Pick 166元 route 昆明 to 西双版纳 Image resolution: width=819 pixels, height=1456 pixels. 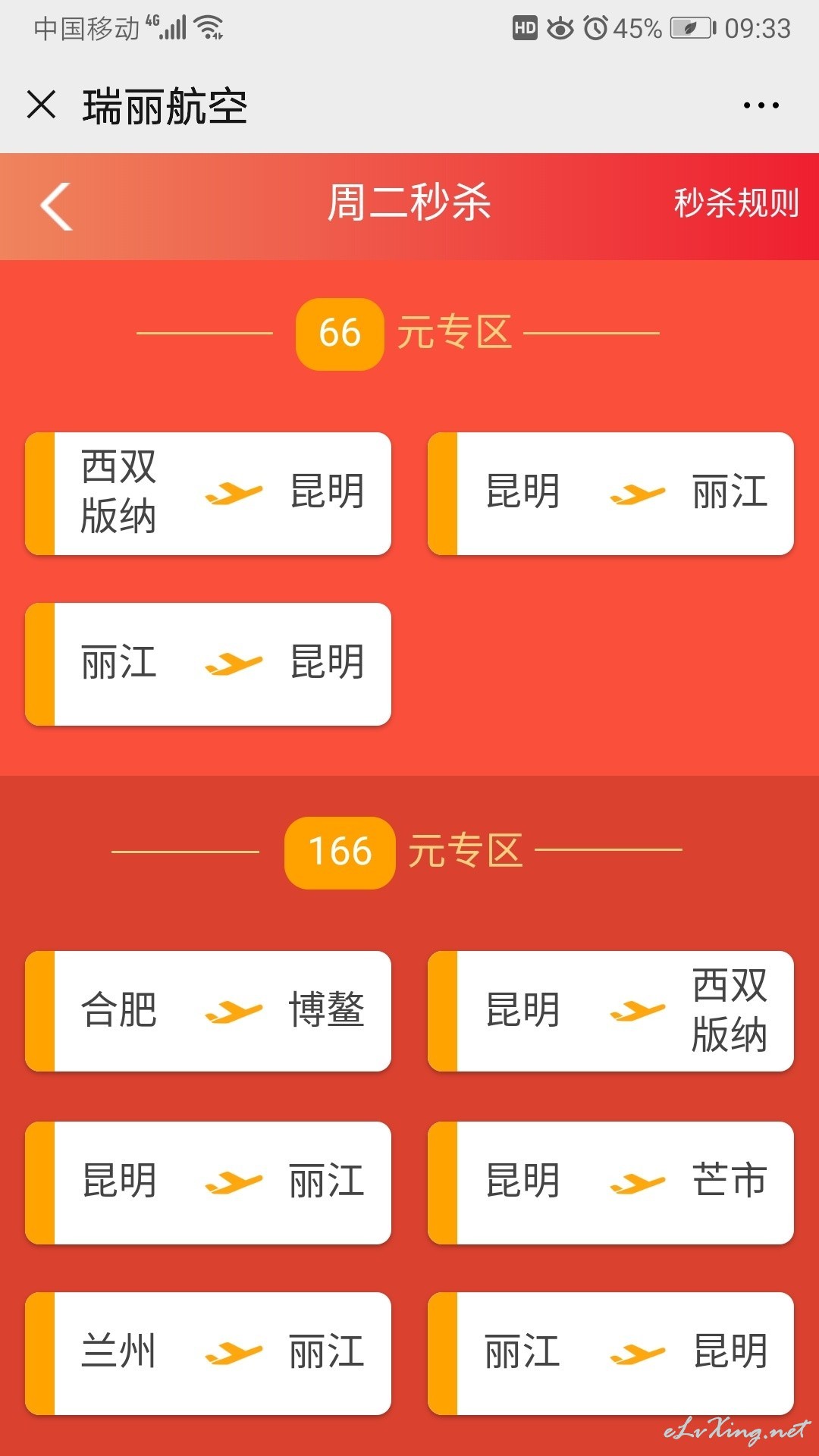610,1011
